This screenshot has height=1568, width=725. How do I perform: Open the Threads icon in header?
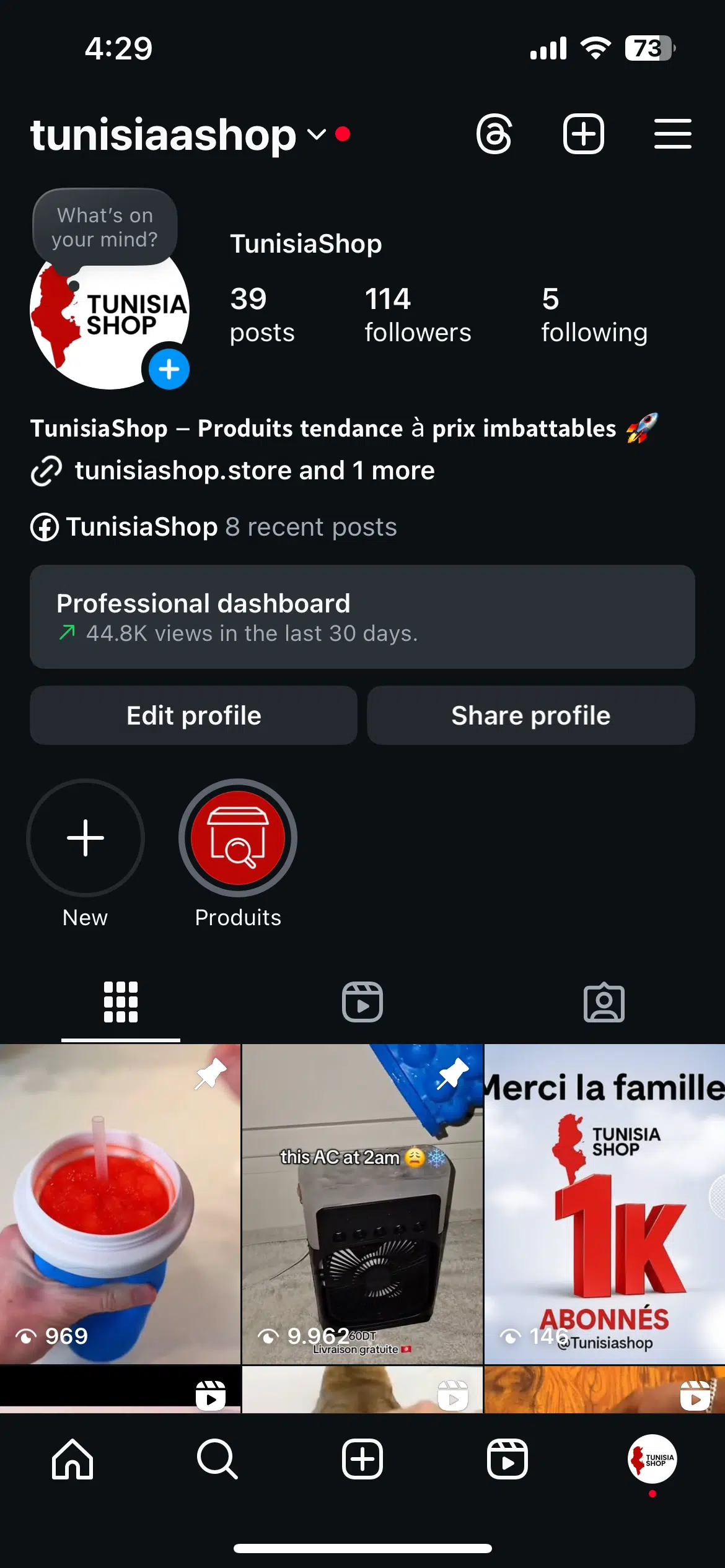494,134
